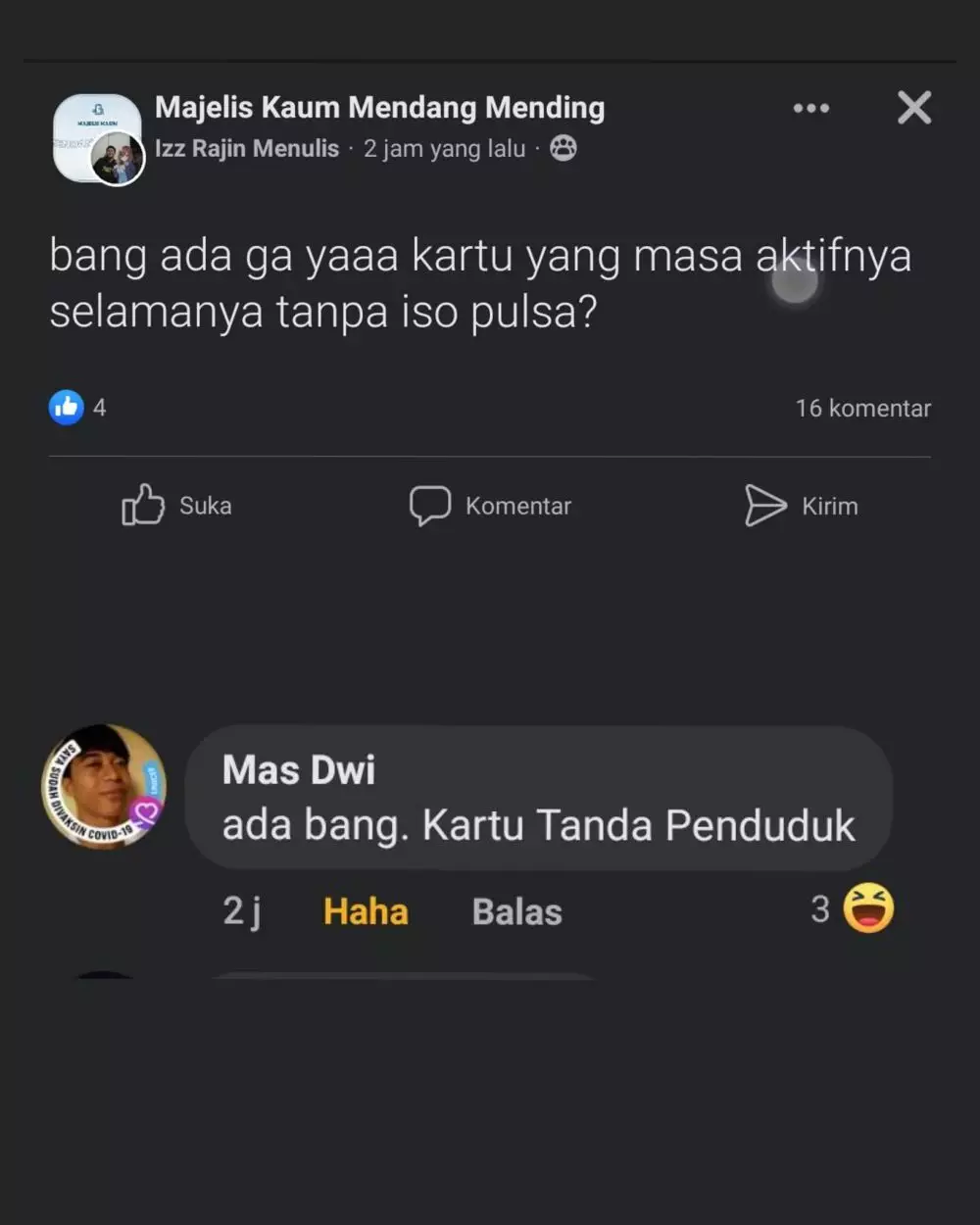Click the Kirim share arrow icon
Screen dimensions: 980x1225
click(764, 505)
